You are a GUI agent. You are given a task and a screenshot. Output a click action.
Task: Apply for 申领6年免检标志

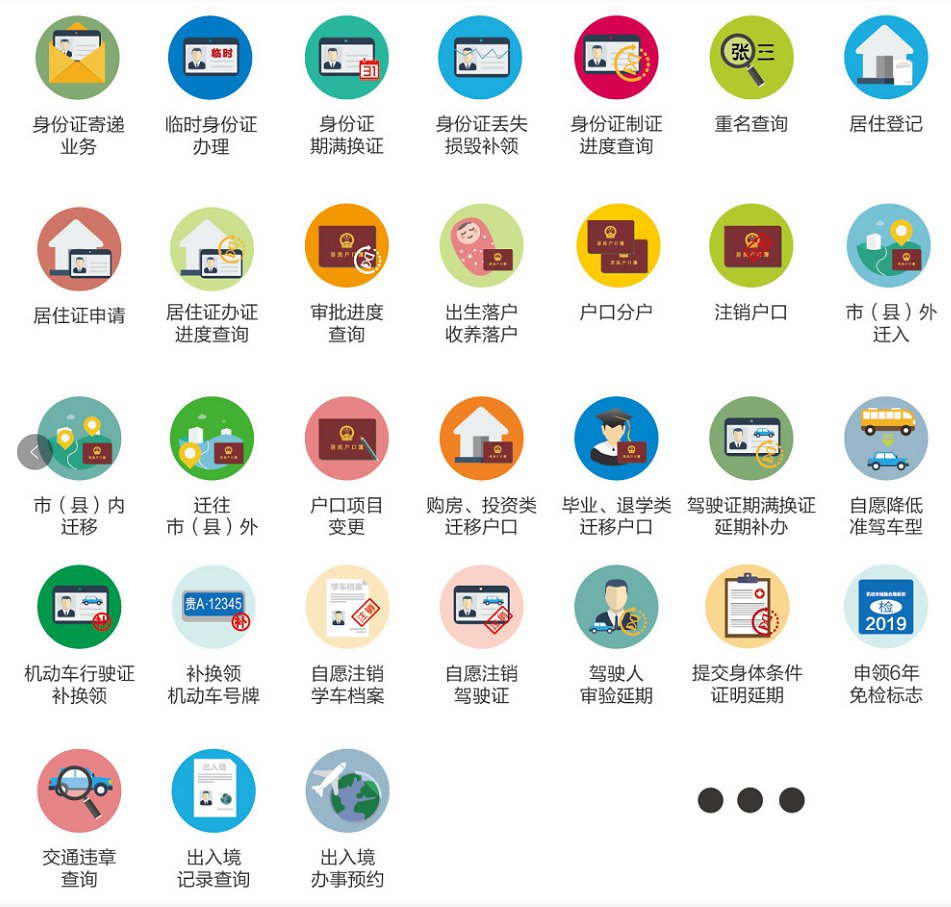(x=885, y=607)
